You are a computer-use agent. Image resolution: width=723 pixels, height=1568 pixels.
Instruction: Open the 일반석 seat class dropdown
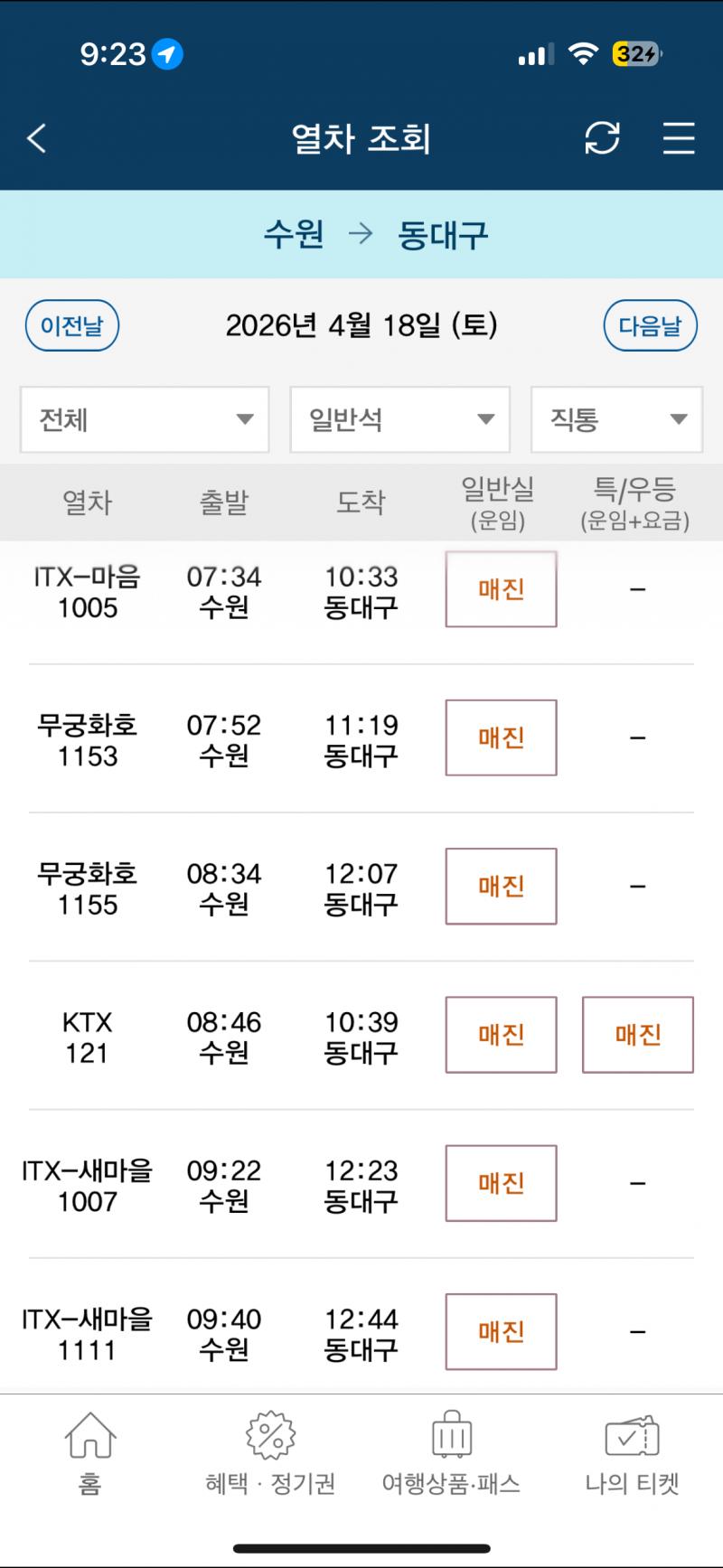click(x=399, y=419)
